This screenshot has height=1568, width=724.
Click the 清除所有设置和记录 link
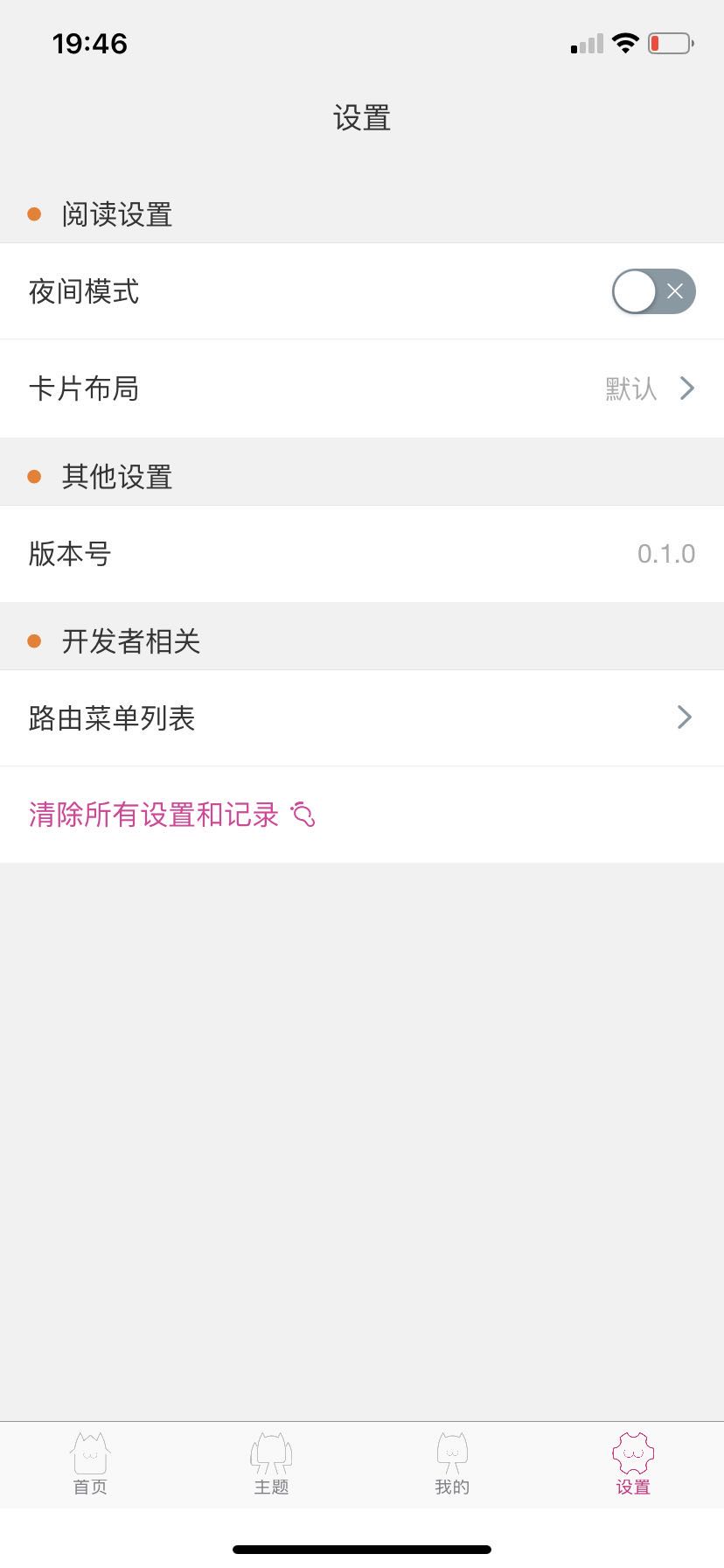[x=157, y=814]
